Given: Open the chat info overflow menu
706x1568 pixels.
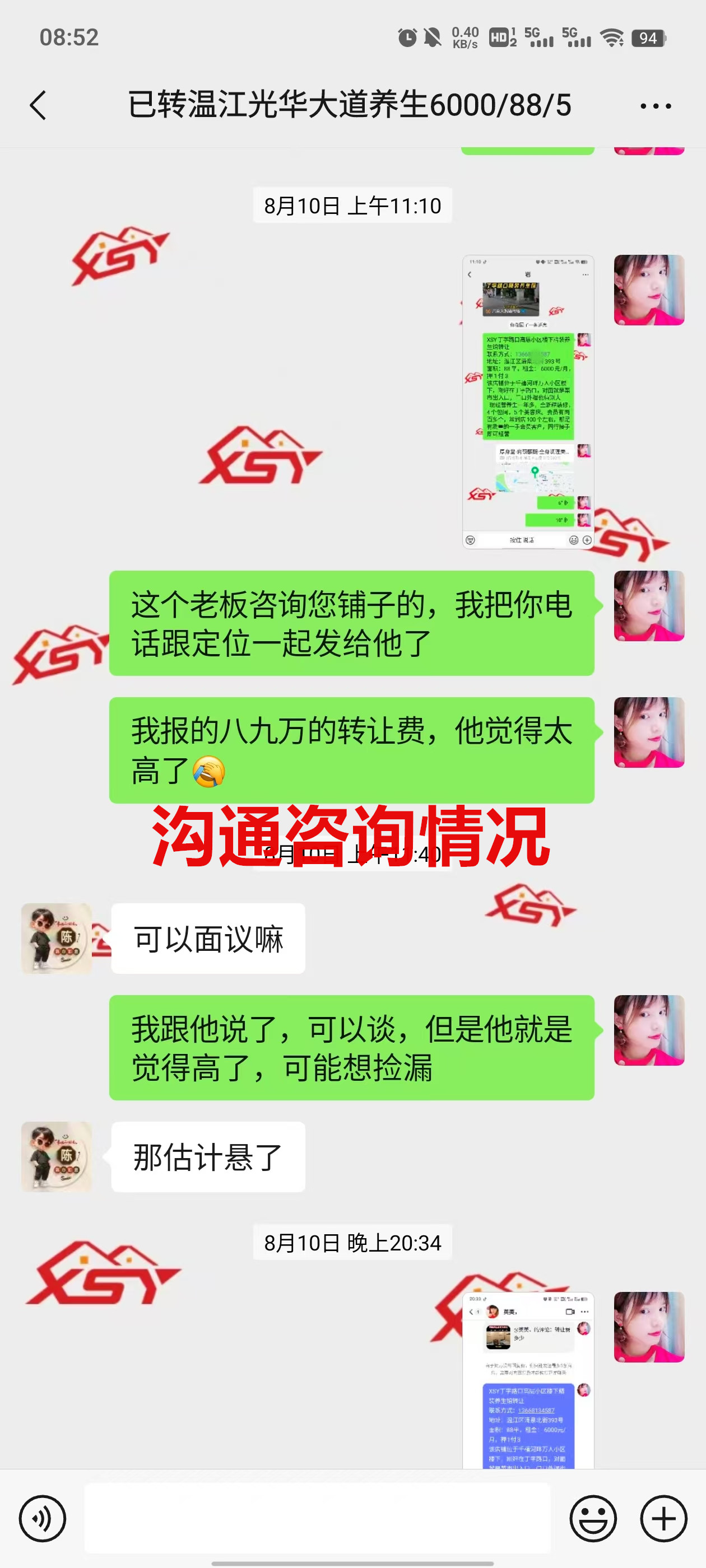Looking at the screenshot, I should click(x=656, y=106).
